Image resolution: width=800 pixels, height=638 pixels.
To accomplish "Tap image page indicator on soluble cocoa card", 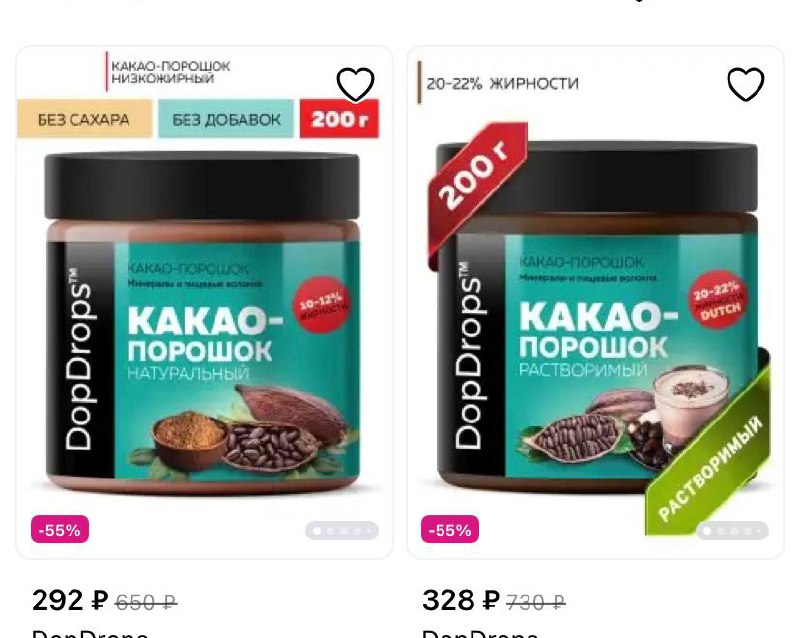I will click(x=732, y=530).
